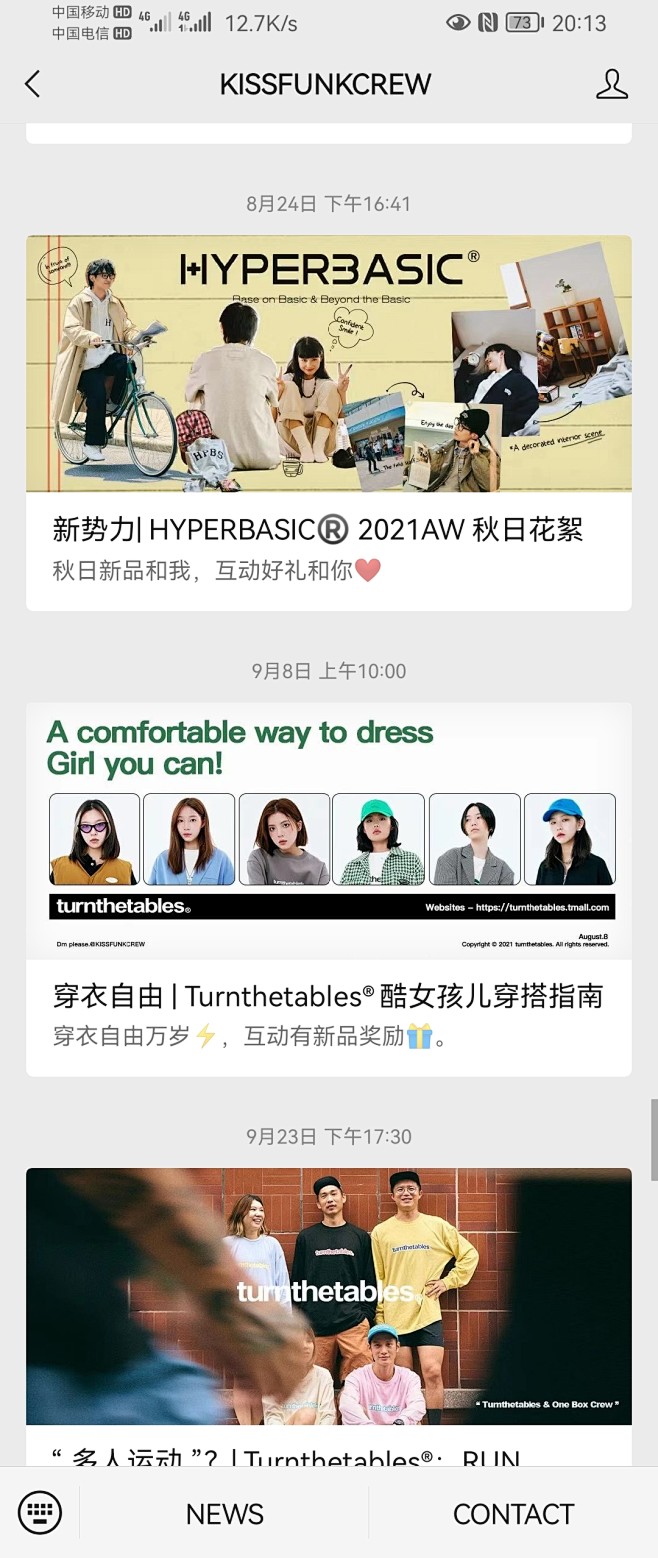Image resolution: width=658 pixels, height=1558 pixels.
Task: Open the NEWS menu
Action: pos(225,1514)
